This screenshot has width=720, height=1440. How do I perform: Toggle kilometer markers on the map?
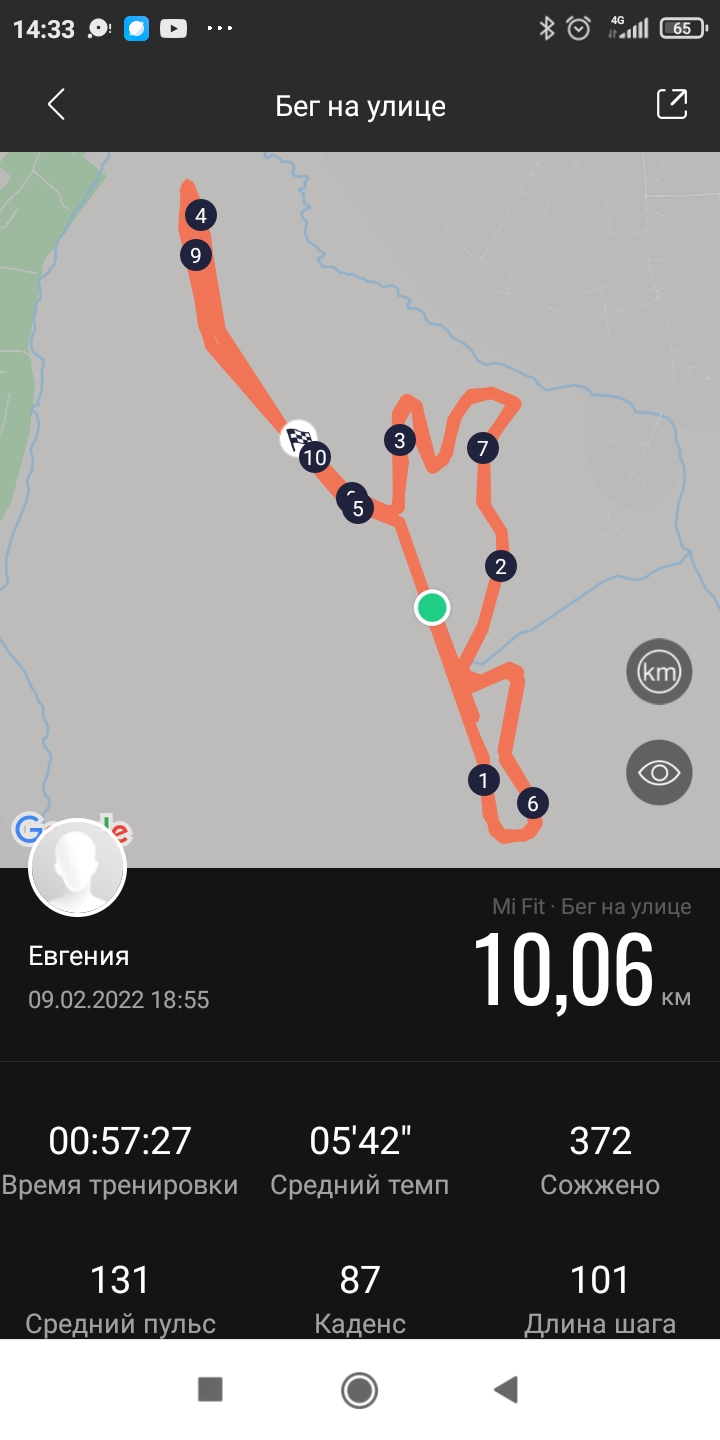659,671
